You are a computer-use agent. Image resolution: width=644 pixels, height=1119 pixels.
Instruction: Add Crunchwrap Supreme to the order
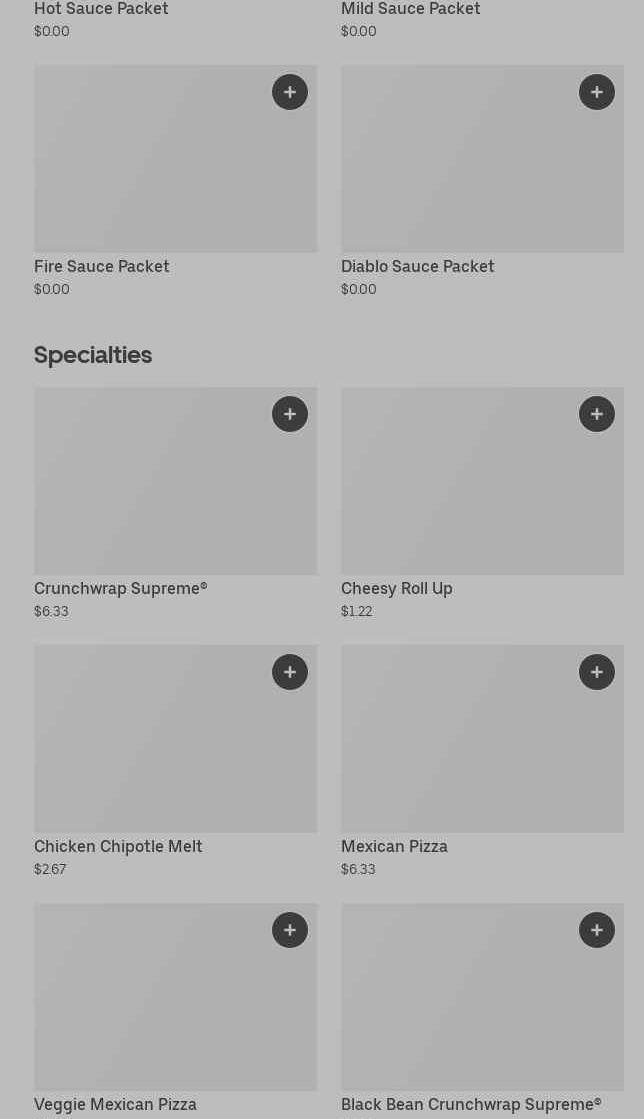pos(290,414)
